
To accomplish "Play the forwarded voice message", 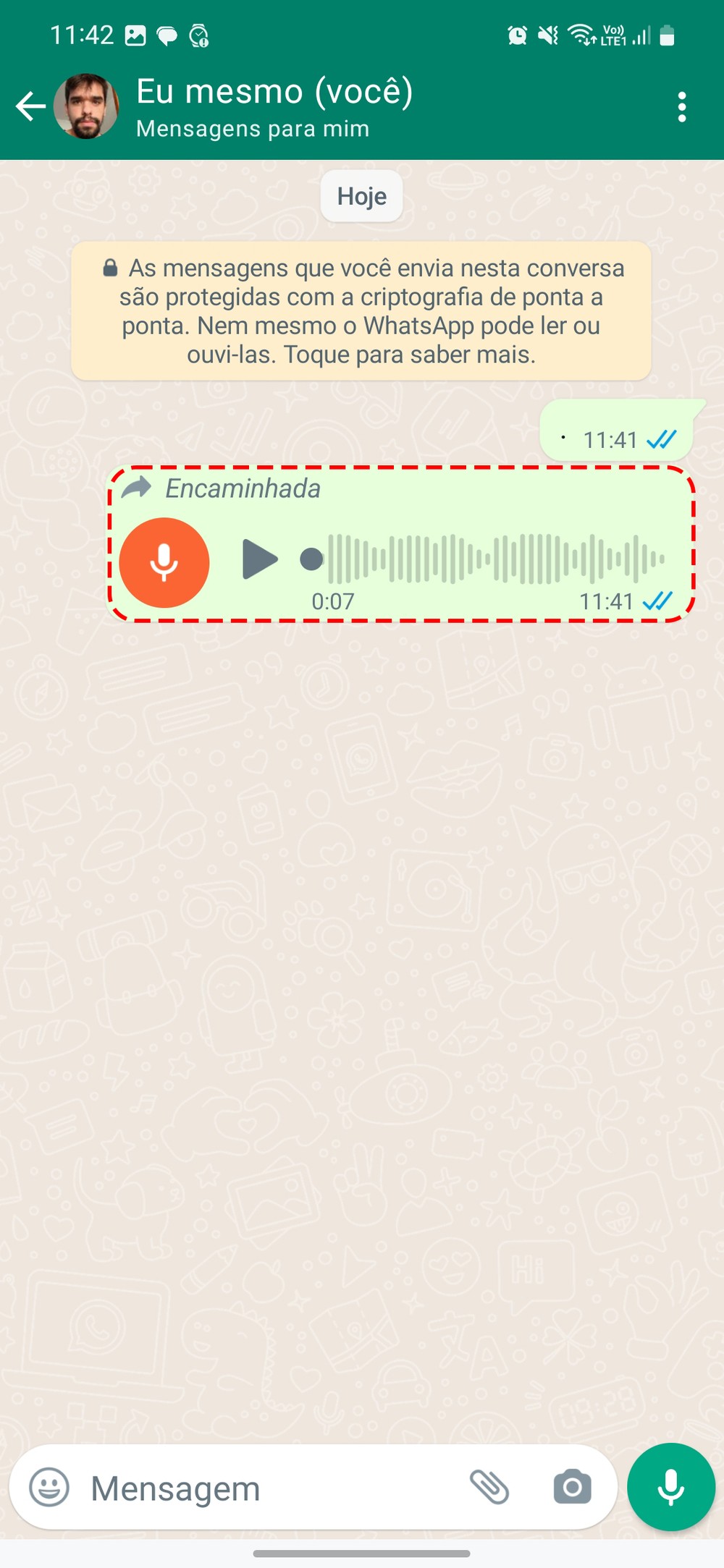I will [x=259, y=559].
